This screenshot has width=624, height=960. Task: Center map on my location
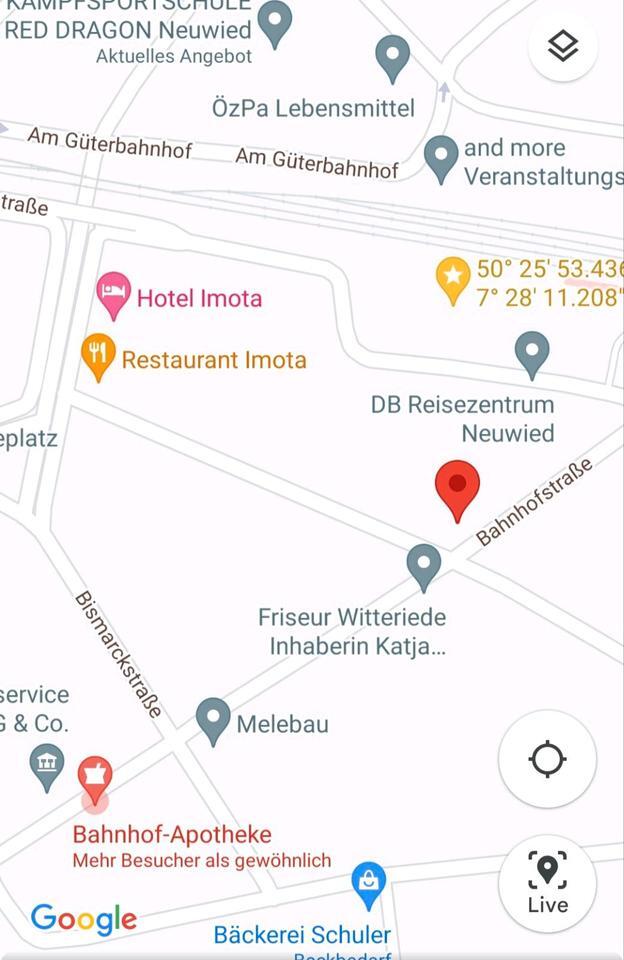click(x=547, y=759)
